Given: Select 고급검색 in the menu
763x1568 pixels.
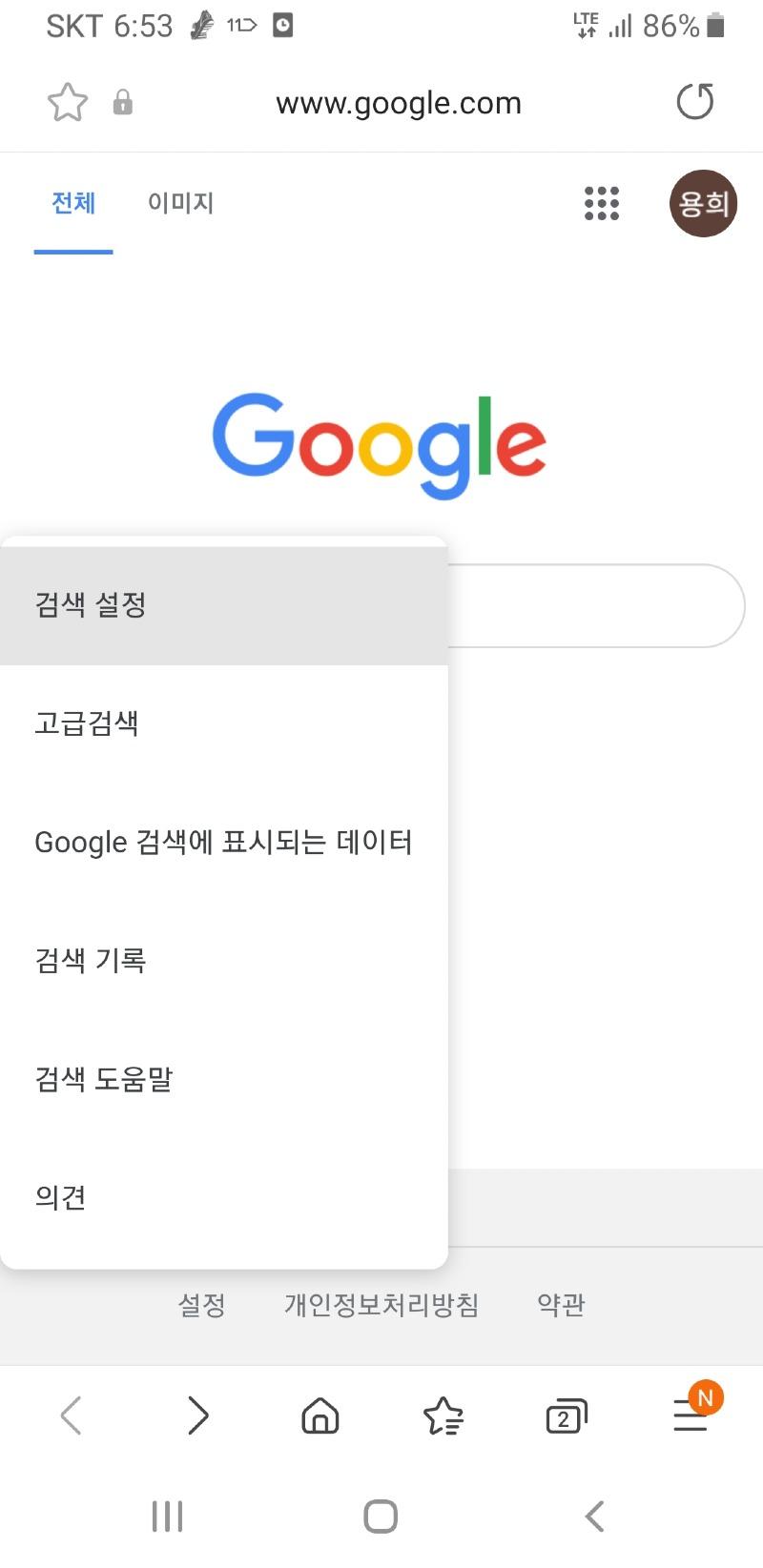Looking at the screenshot, I should pyautogui.click(x=87, y=723).
